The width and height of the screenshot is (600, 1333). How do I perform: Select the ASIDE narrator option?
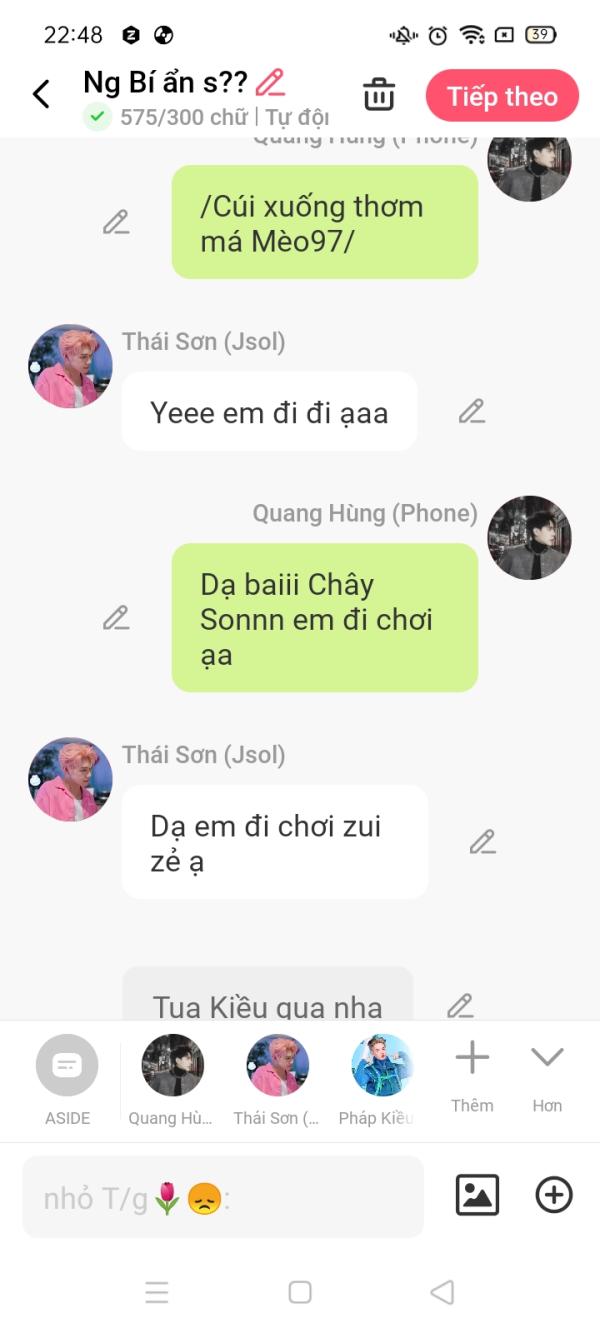(x=67, y=1066)
